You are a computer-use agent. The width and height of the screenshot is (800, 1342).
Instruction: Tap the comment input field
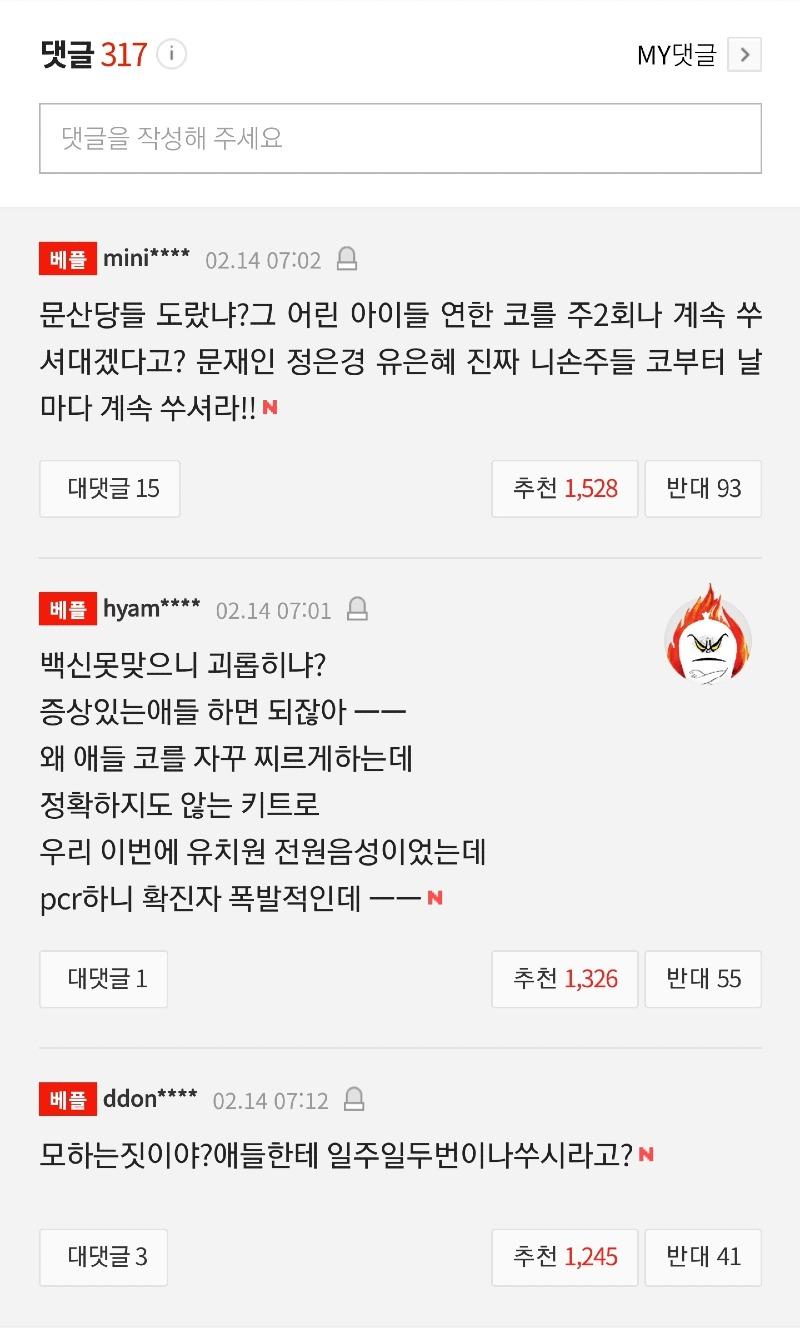pos(400,138)
